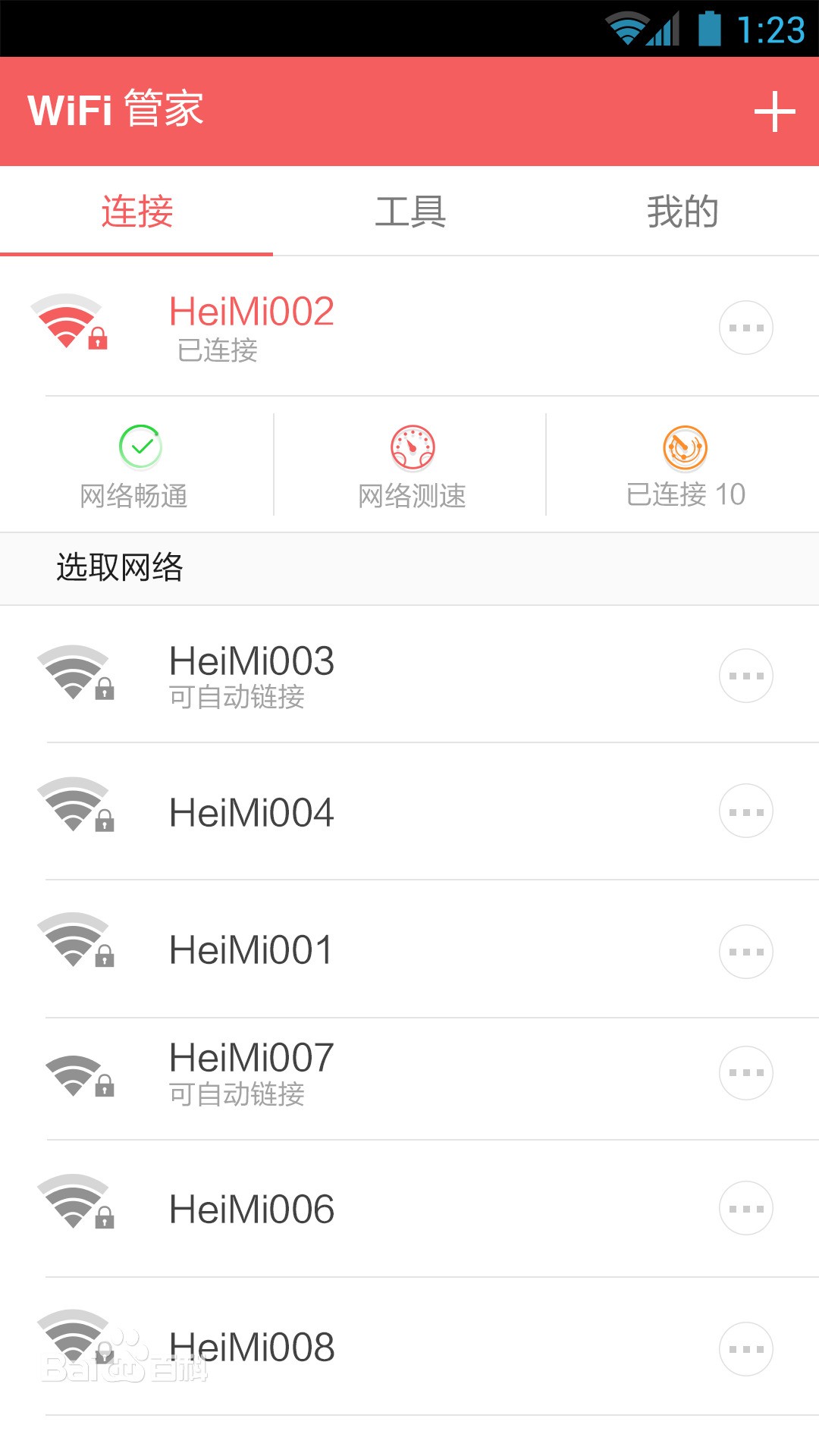Click the locked WiFi icon beside HeiMi003

74,673
